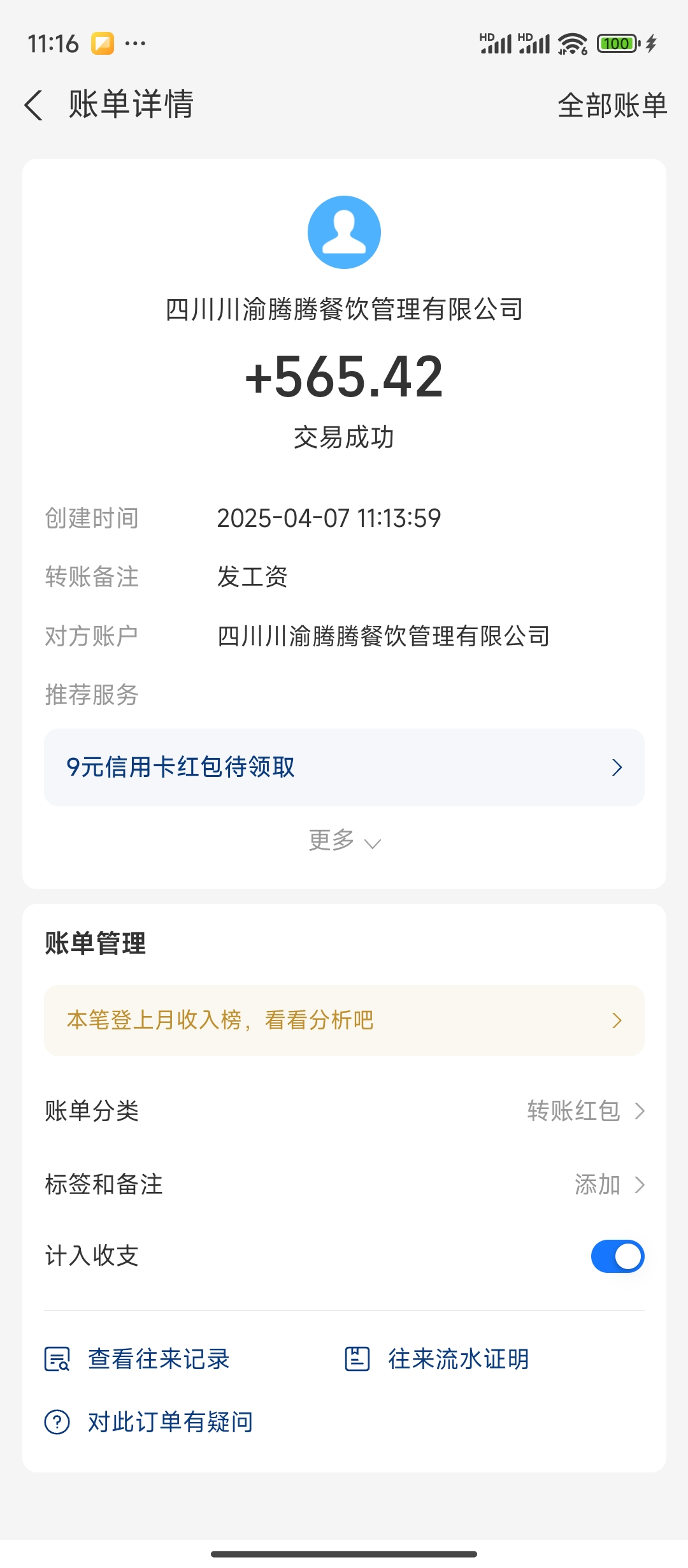Open 查看往来记录
This screenshot has height=1568, width=688.
point(138,1359)
